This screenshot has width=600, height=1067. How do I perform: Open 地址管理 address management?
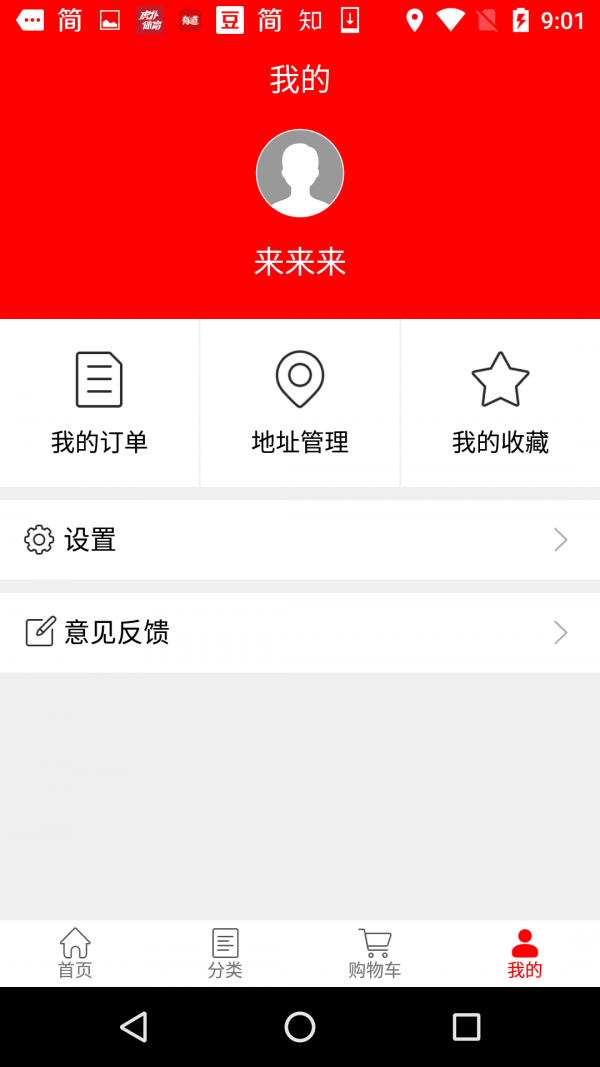pos(300,403)
